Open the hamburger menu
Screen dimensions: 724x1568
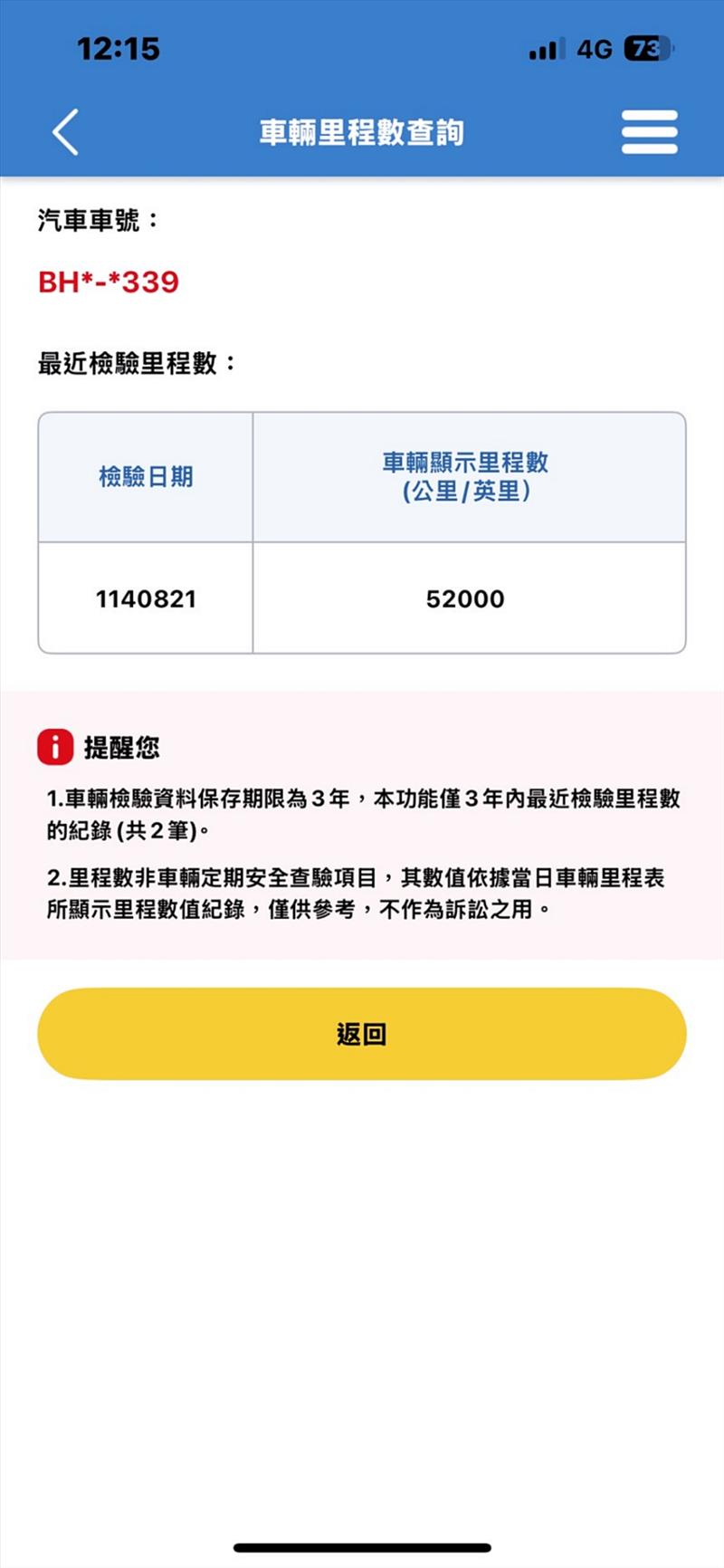click(x=649, y=132)
